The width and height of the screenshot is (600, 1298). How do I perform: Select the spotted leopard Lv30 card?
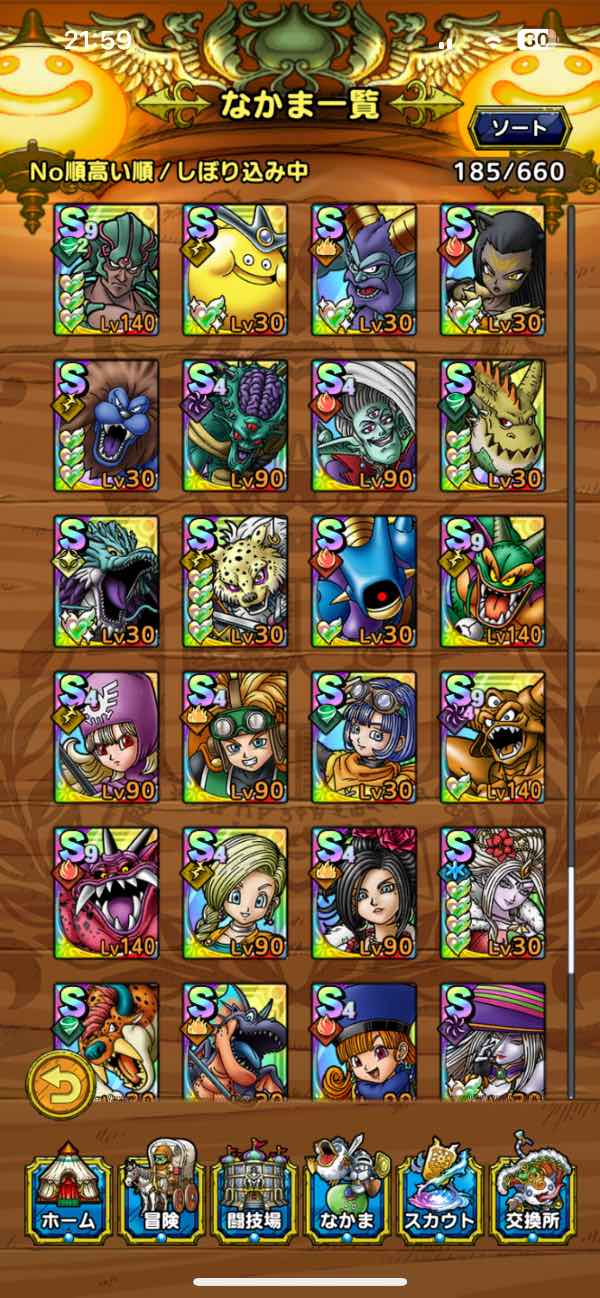[x=235, y=581]
